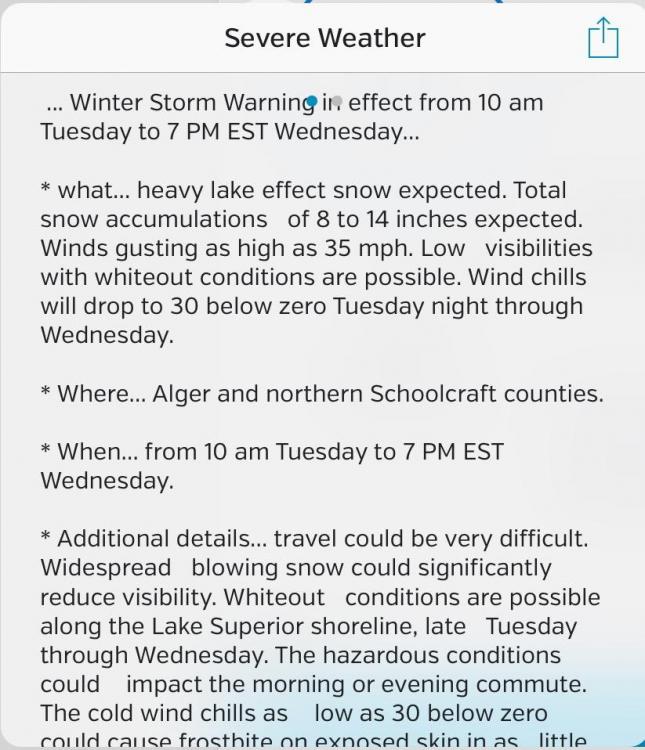The image size is (645, 750).
Task: Tap the second page indicator dot
Action: pos(337,101)
